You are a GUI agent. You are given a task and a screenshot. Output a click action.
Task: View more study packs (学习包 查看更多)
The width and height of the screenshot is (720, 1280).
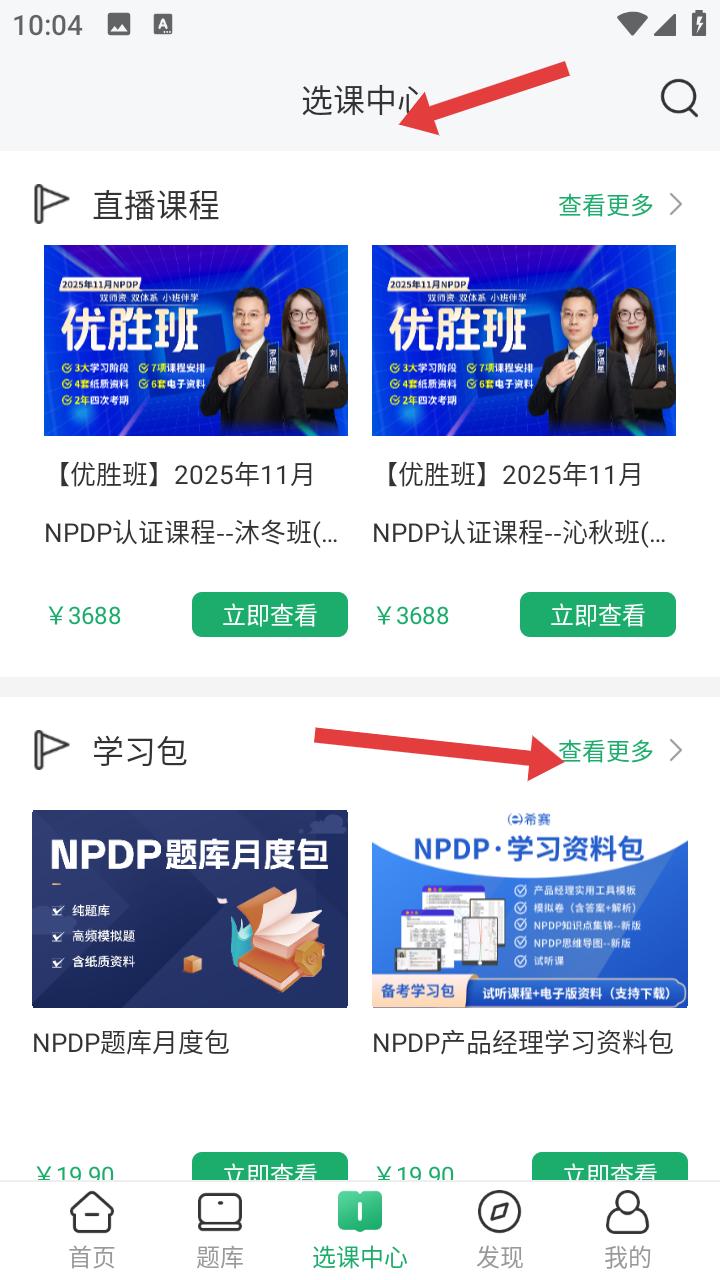pyautogui.click(x=620, y=750)
